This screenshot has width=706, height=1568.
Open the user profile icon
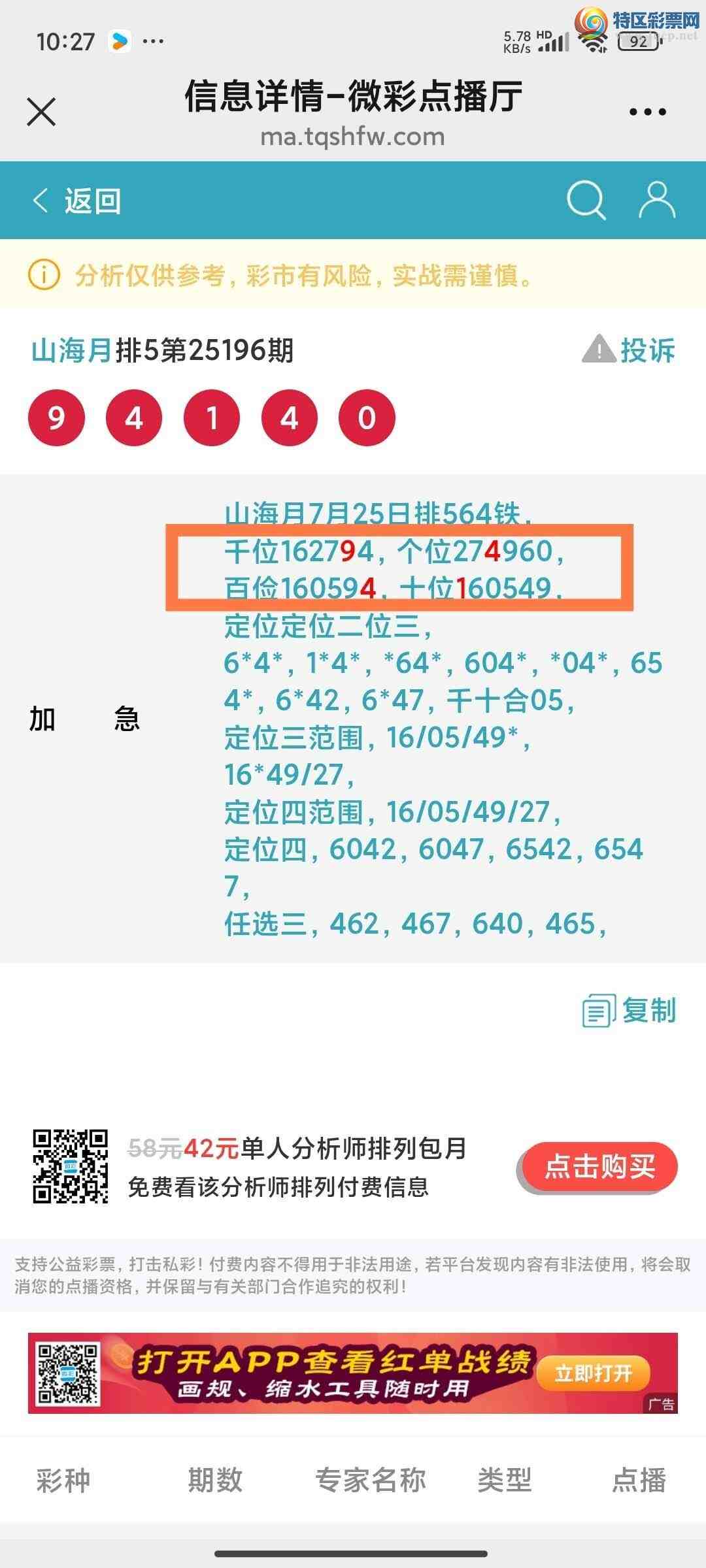pos(656,200)
